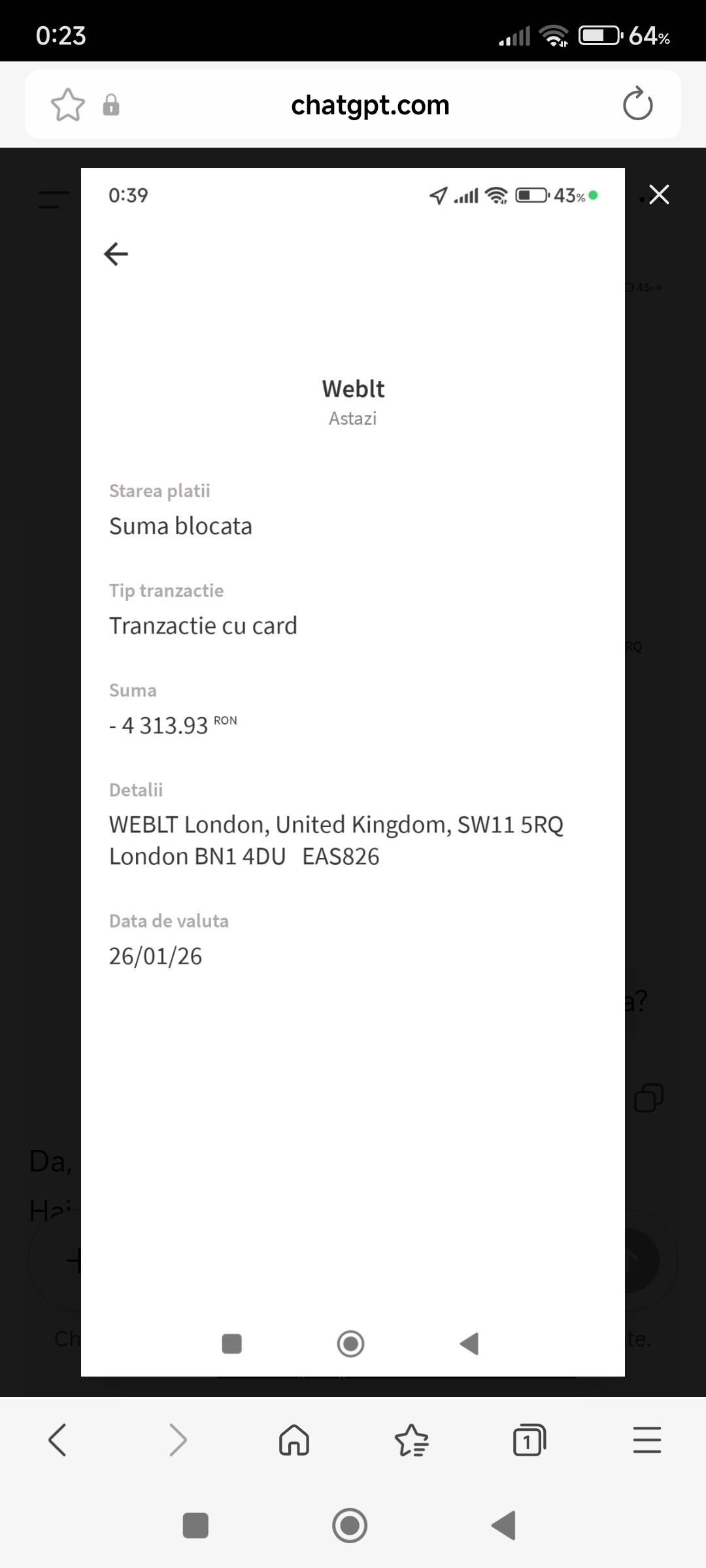The image size is (706, 1568).
Task: Open the browser hamburger menu
Action: pyautogui.click(x=647, y=1441)
